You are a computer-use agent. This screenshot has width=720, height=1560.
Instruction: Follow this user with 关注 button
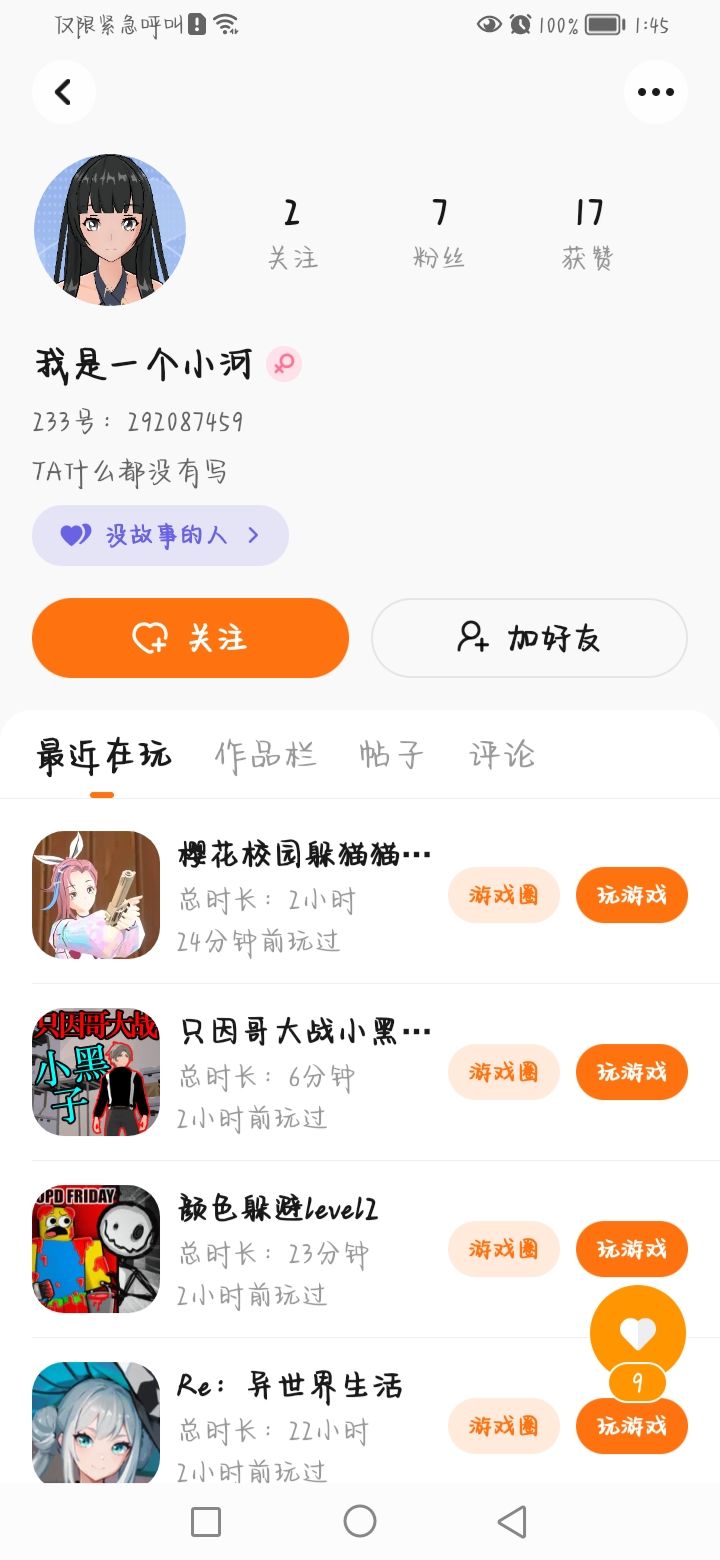click(x=190, y=638)
